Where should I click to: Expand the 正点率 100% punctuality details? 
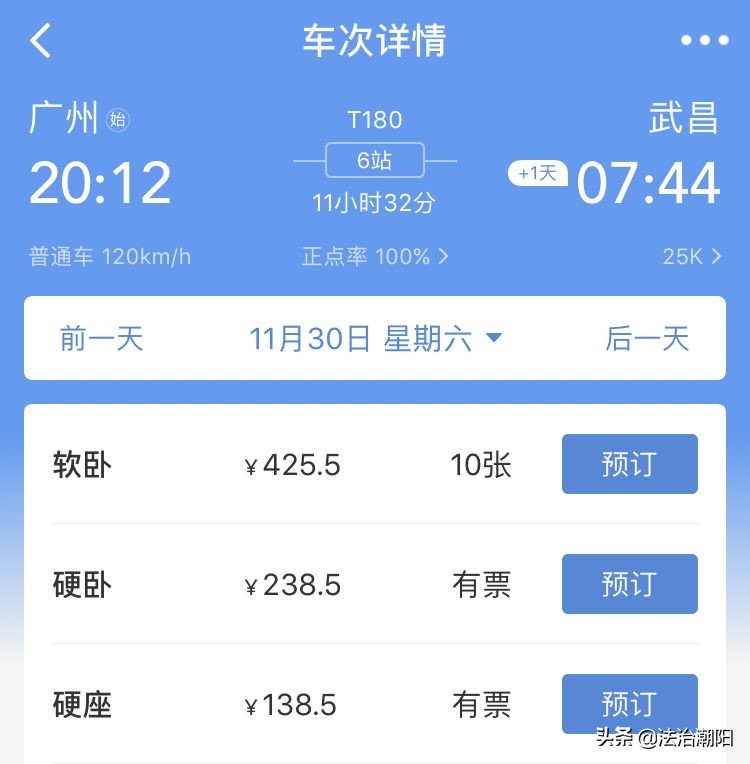click(x=375, y=257)
